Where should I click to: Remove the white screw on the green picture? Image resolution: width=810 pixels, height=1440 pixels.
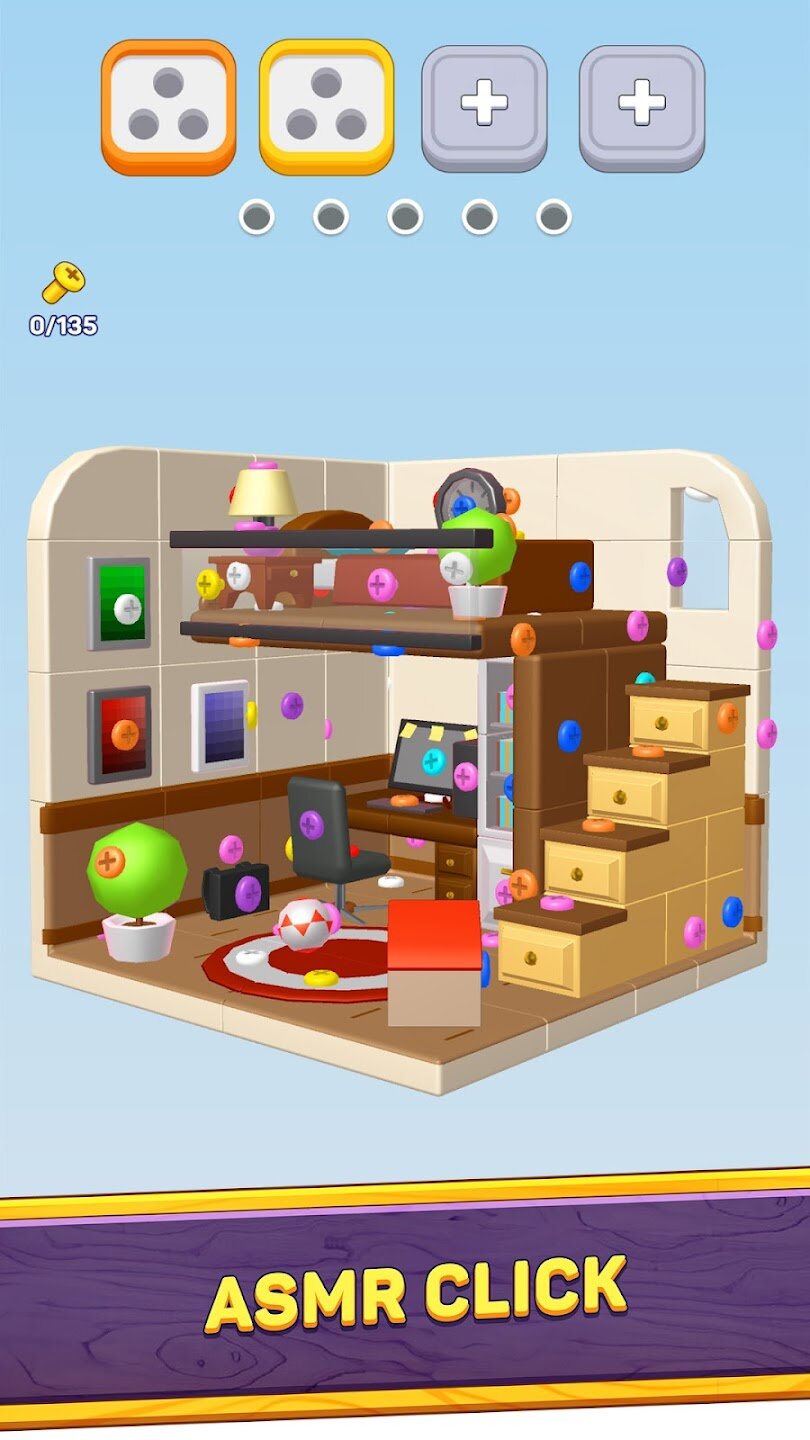click(x=128, y=607)
